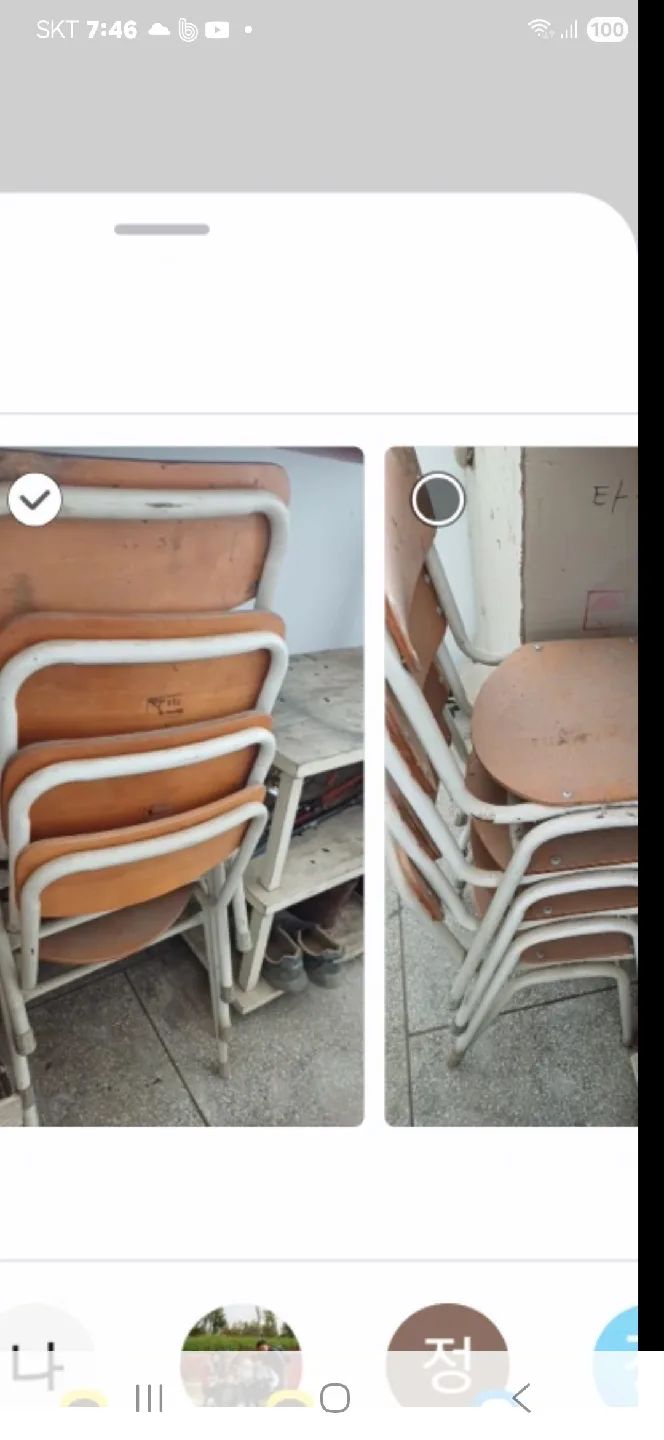The width and height of the screenshot is (664, 1440).
Task: Open the second photo showing round seats
Action: (511, 786)
